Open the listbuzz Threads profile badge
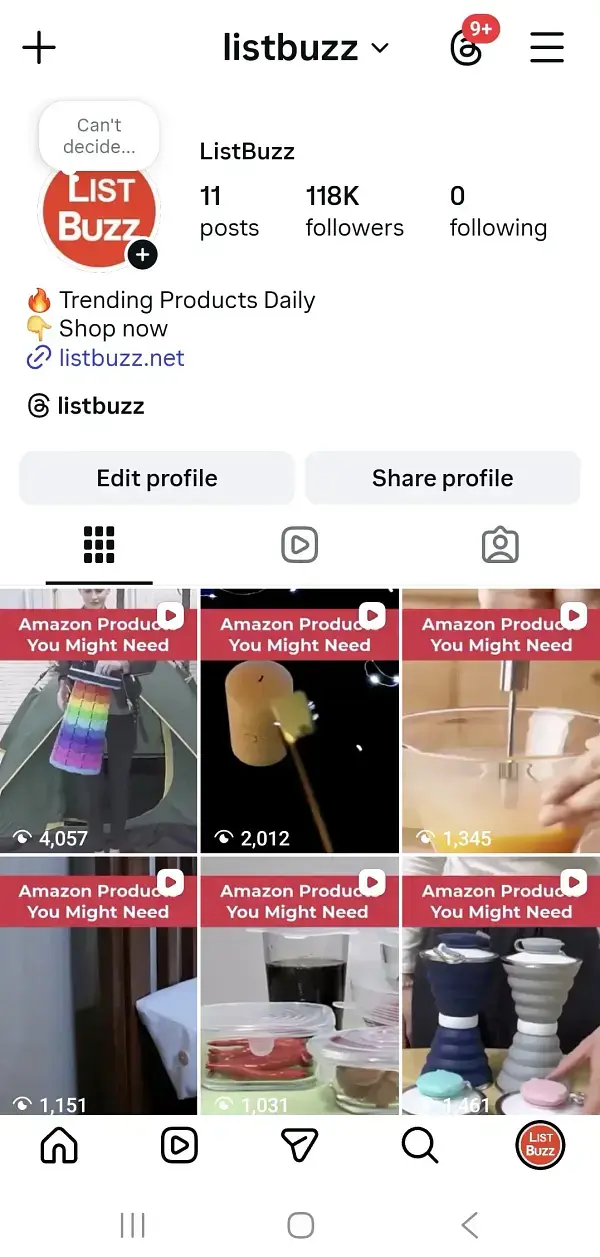 click(x=86, y=406)
